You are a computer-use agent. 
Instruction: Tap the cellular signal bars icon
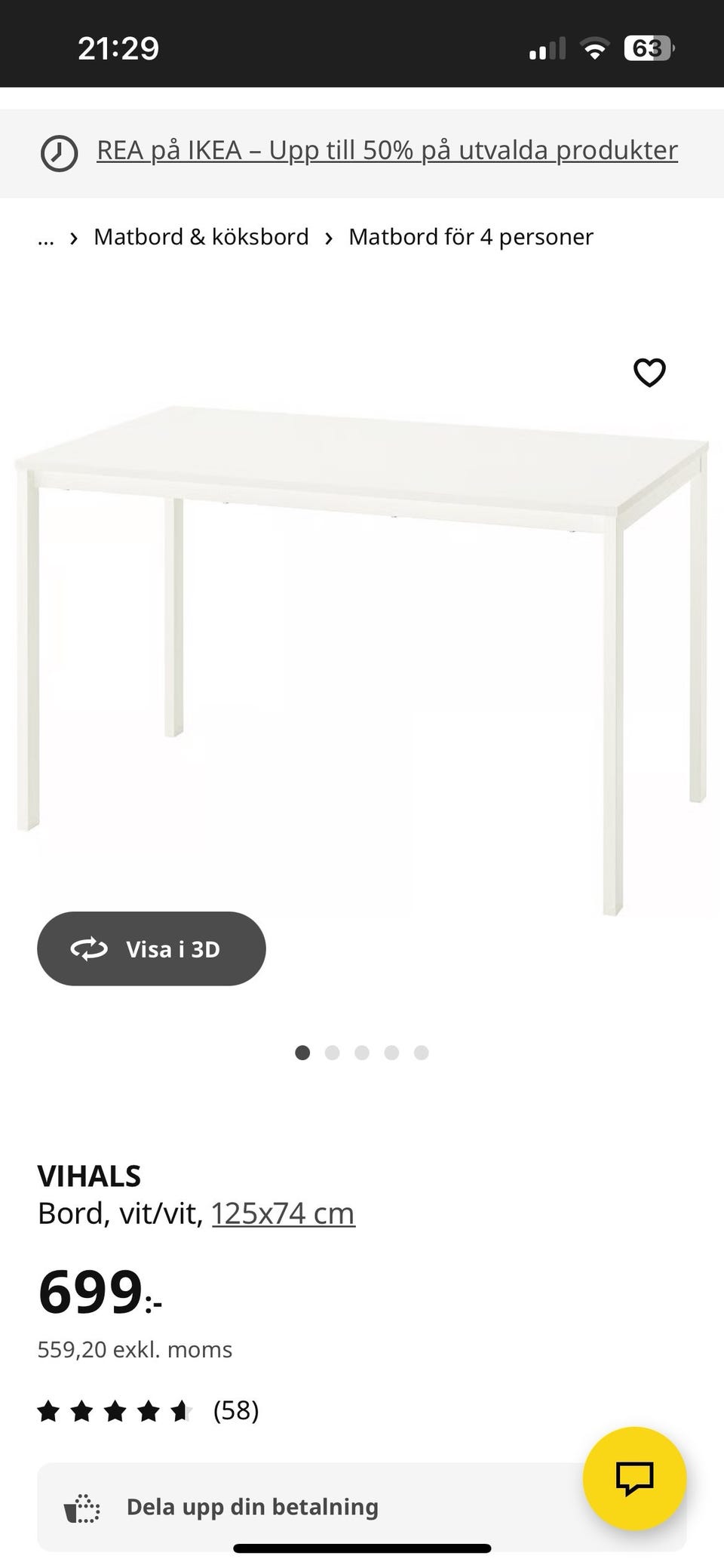pos(546,48)
